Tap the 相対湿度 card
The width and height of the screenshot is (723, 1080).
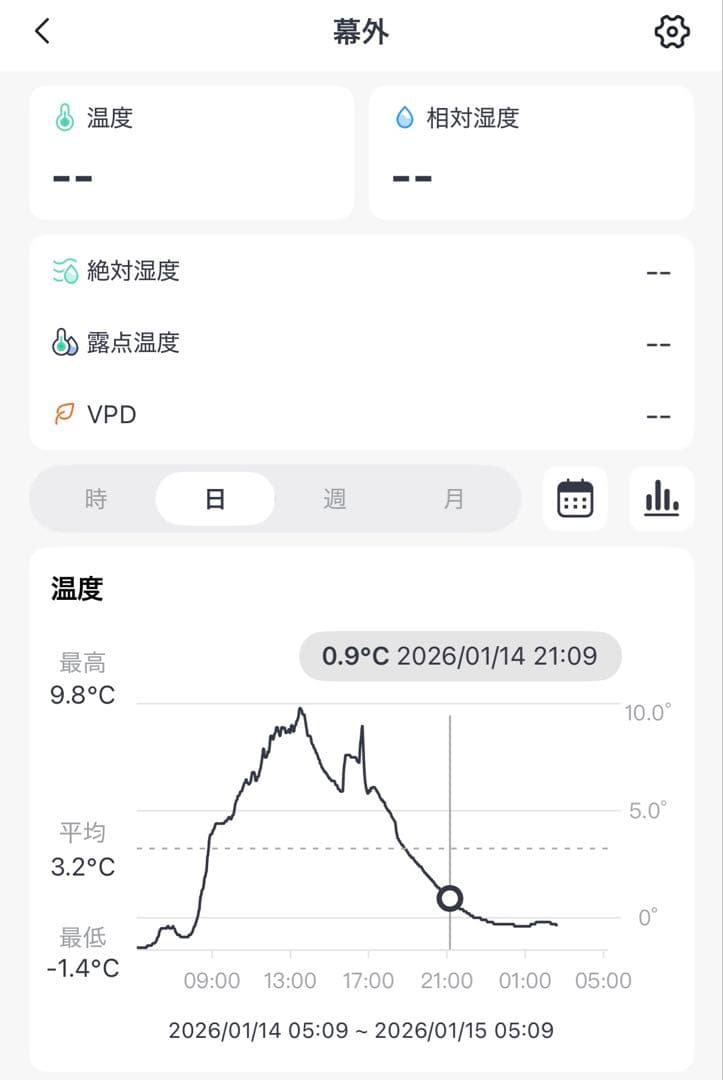tap(531, 152)
